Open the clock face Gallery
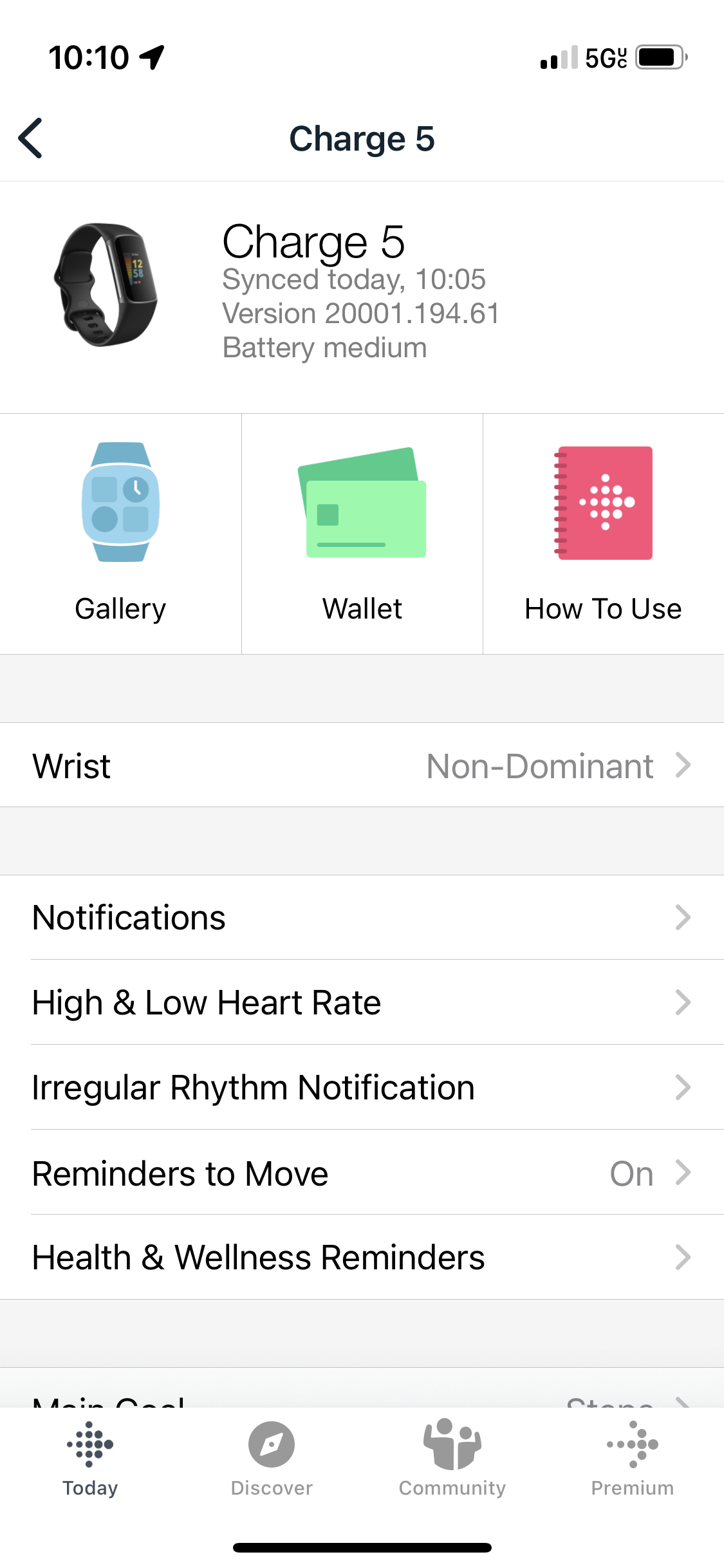The image size is (724, 1568). pos(120,534)
